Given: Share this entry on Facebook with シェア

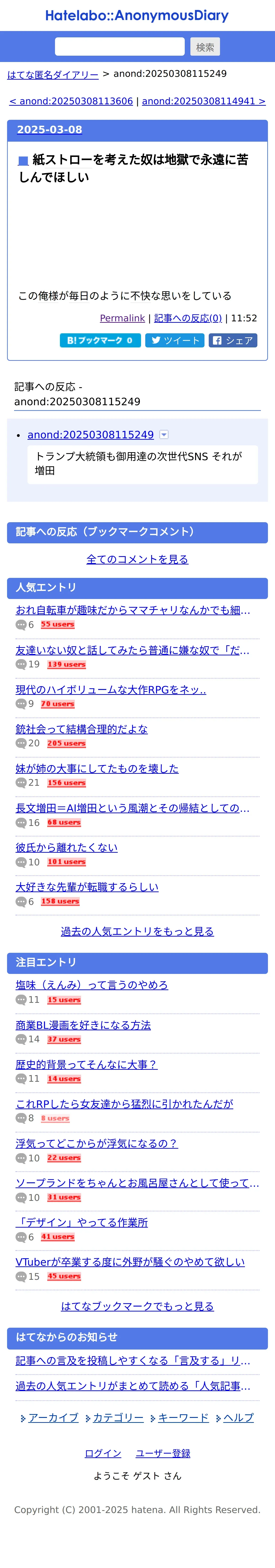Looking at the screenshot, I should 232,340.
